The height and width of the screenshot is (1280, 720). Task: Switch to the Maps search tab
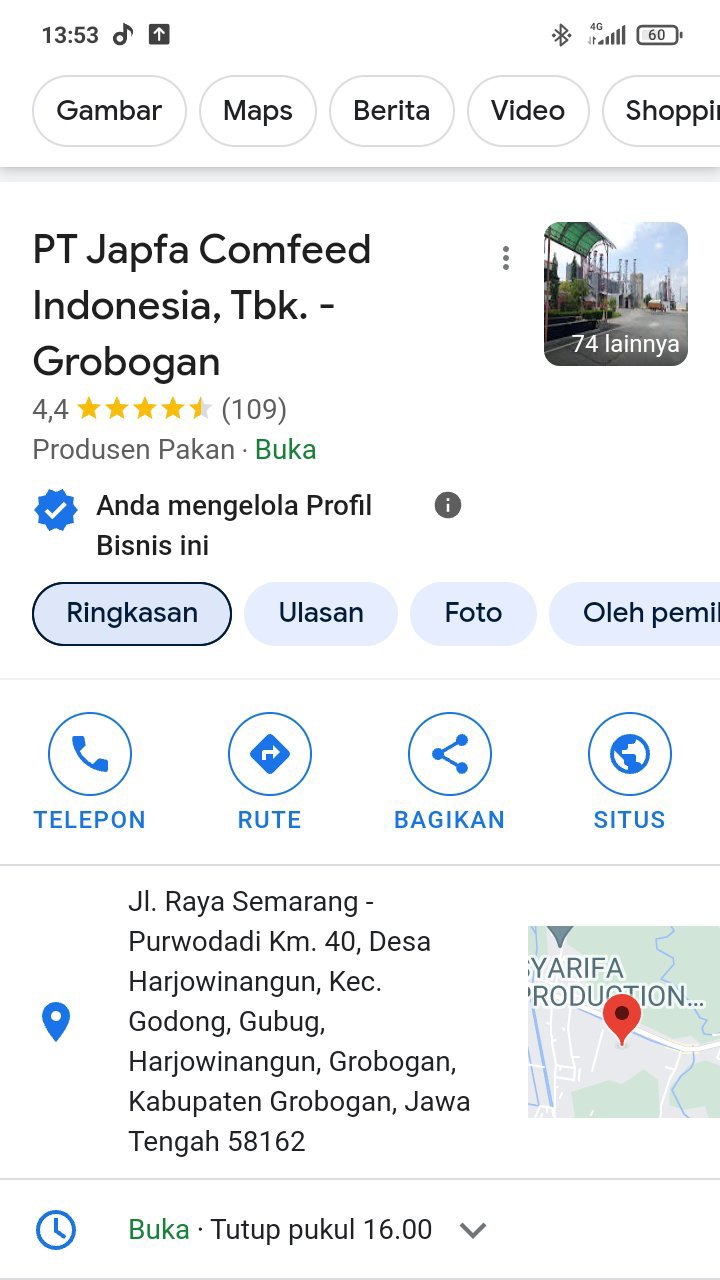[x=258, y=111]
